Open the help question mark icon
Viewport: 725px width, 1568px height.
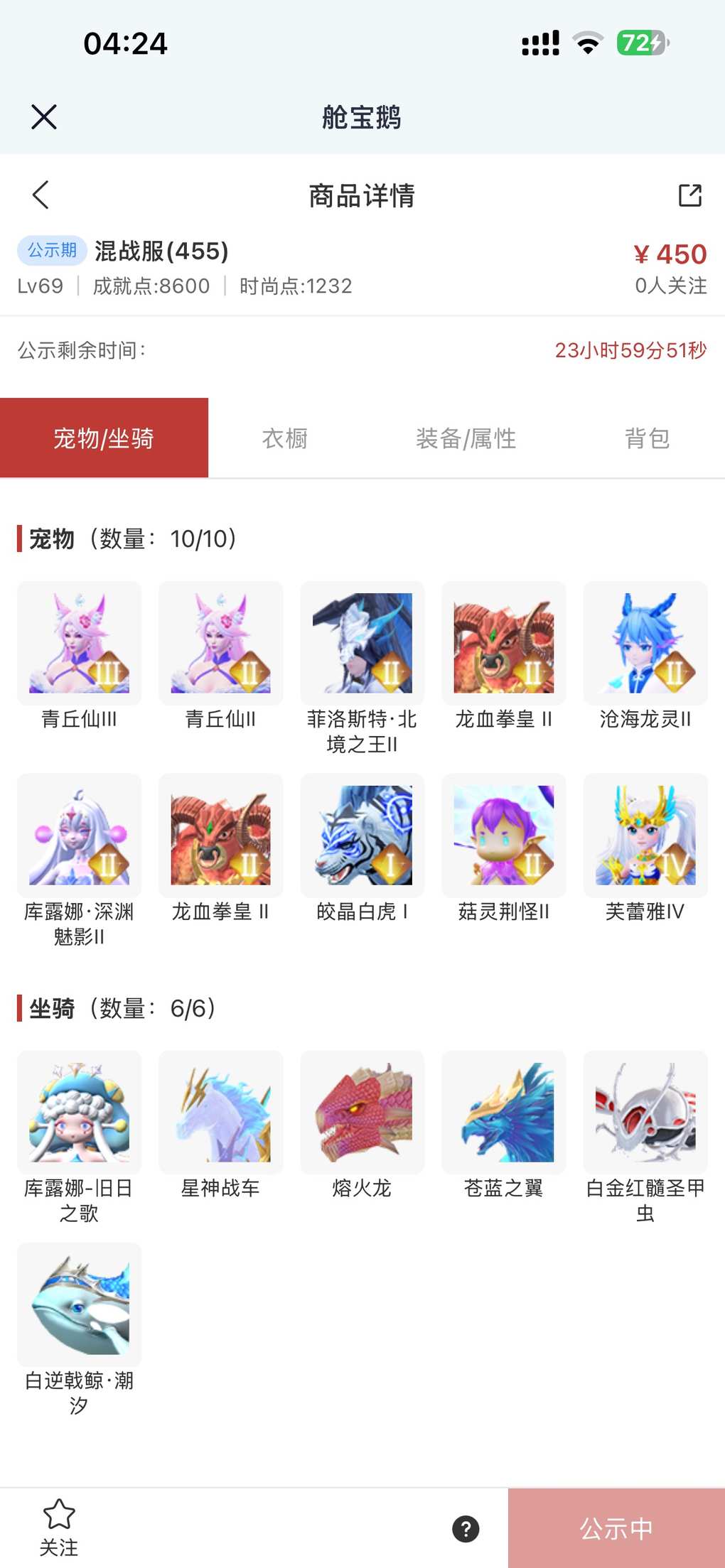tap(466, 1529)
